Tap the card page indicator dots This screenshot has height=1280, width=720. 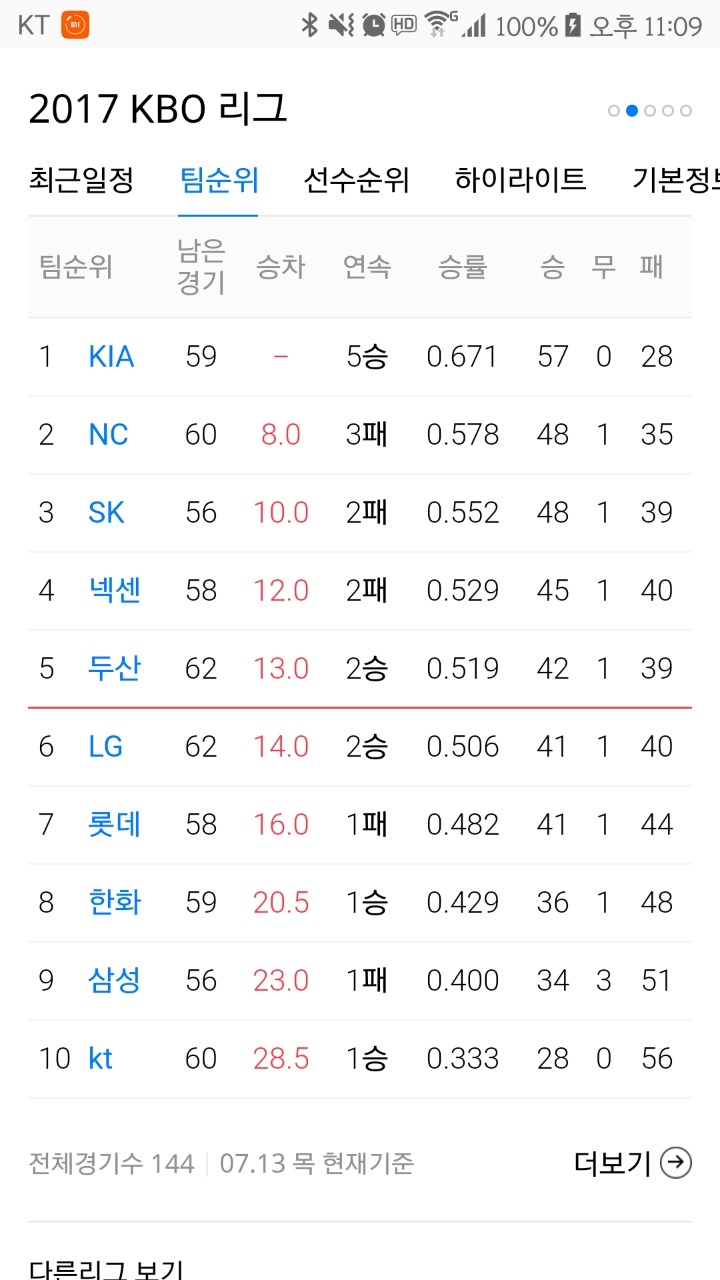(x=650, y=111)
